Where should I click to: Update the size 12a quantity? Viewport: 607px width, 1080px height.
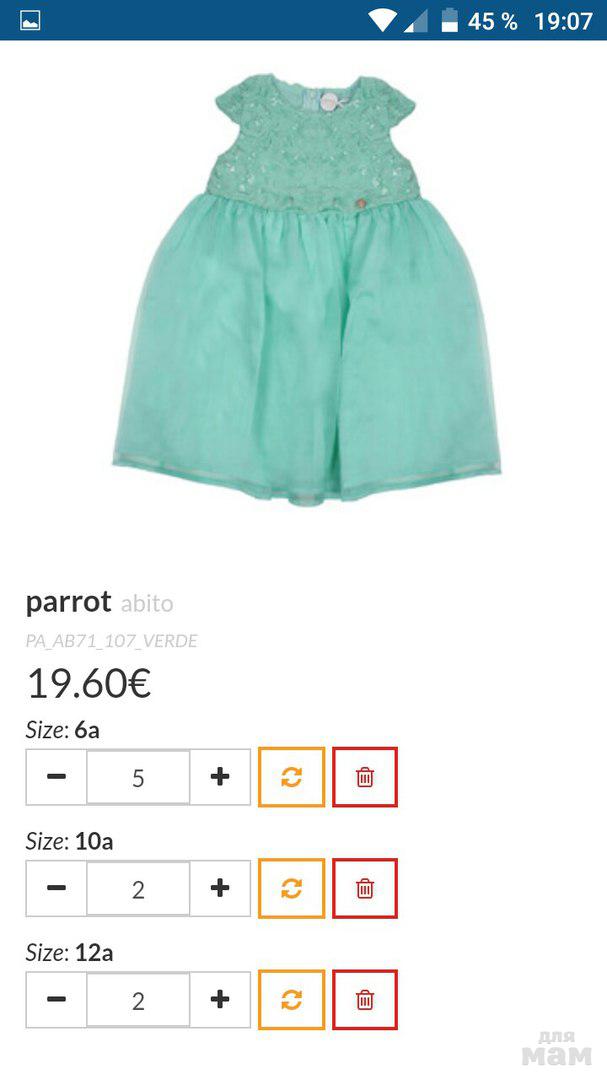pyautogui.click(x=291, y=999)
